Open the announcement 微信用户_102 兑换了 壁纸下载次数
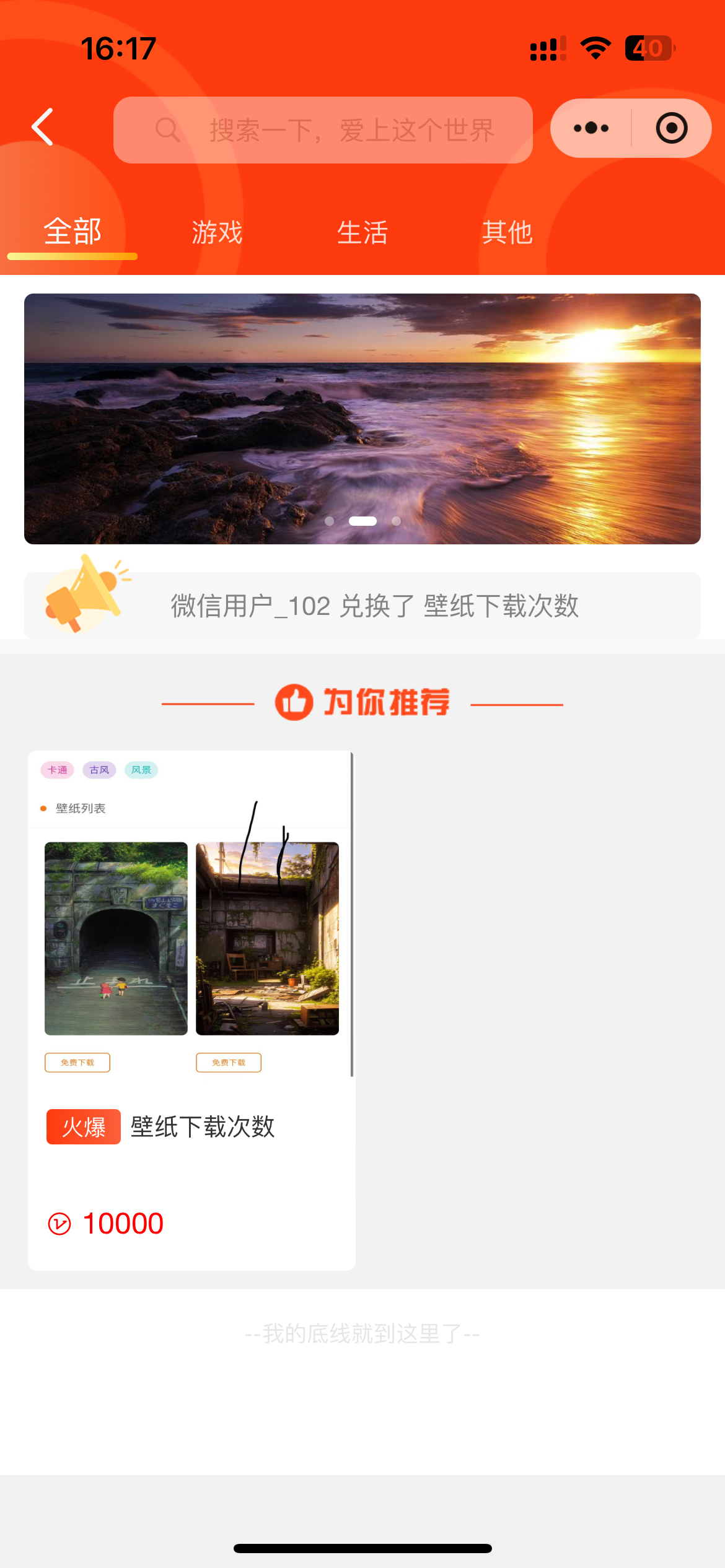Image resolution: width=725 pixels, height=1568 pixels. pos(374,606)
